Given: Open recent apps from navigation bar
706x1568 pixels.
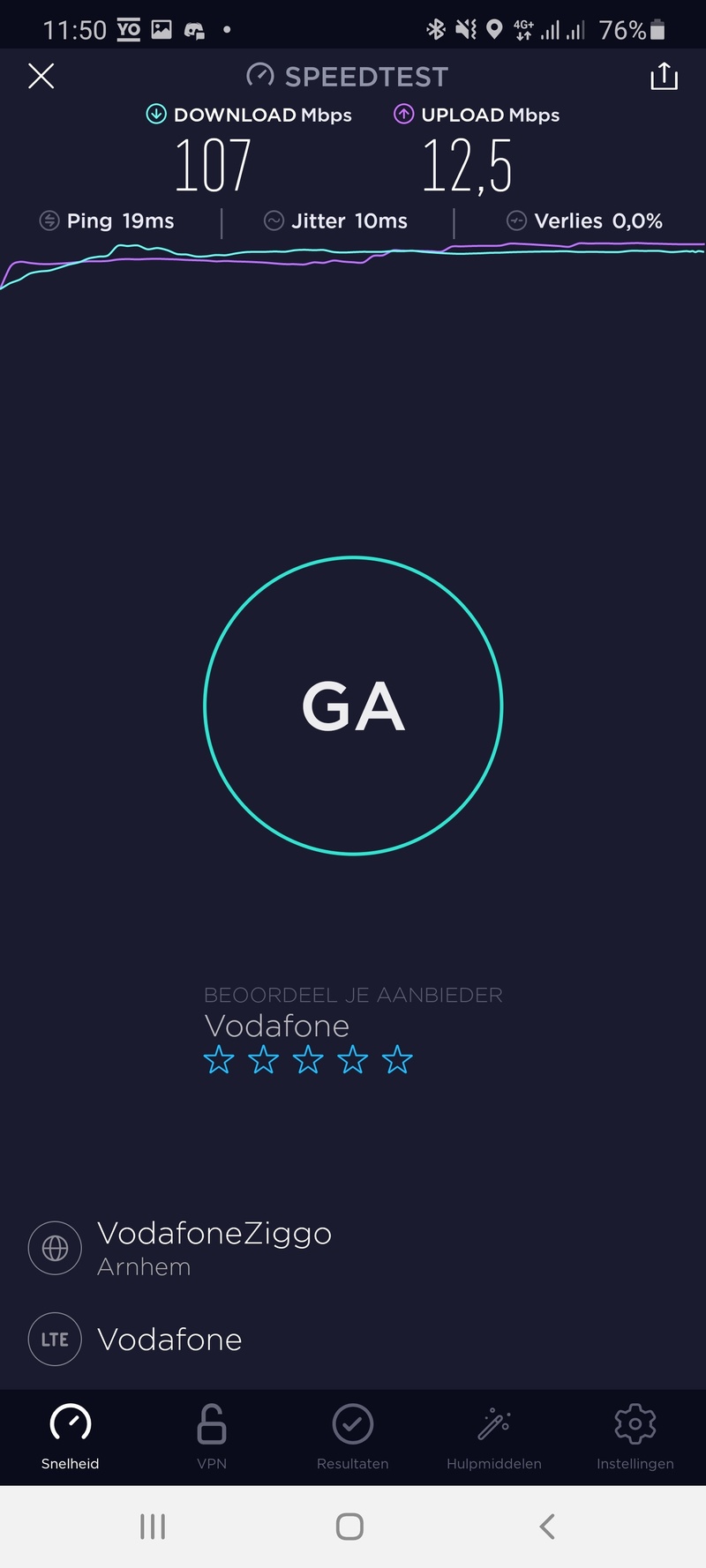Looking at the screenshot, I should point(153,1527).
